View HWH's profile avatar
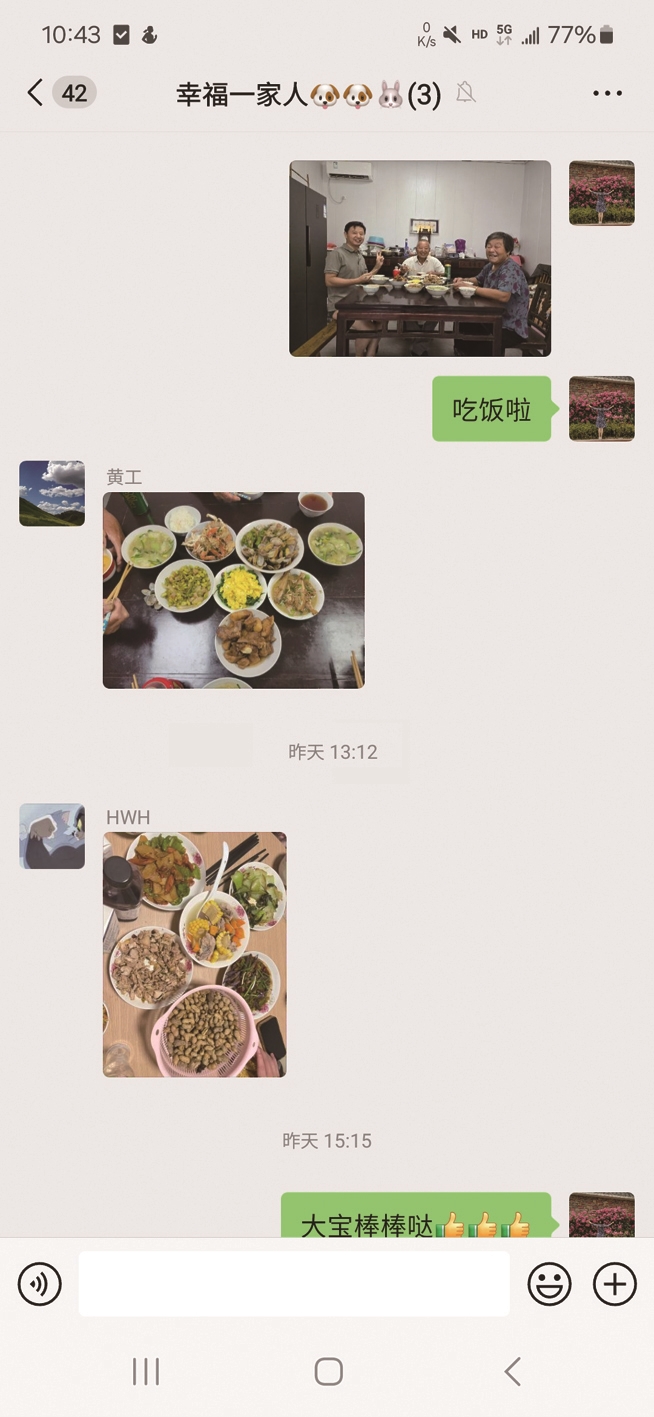Viewport: 654px width, 1417px height. coord(52,836)
